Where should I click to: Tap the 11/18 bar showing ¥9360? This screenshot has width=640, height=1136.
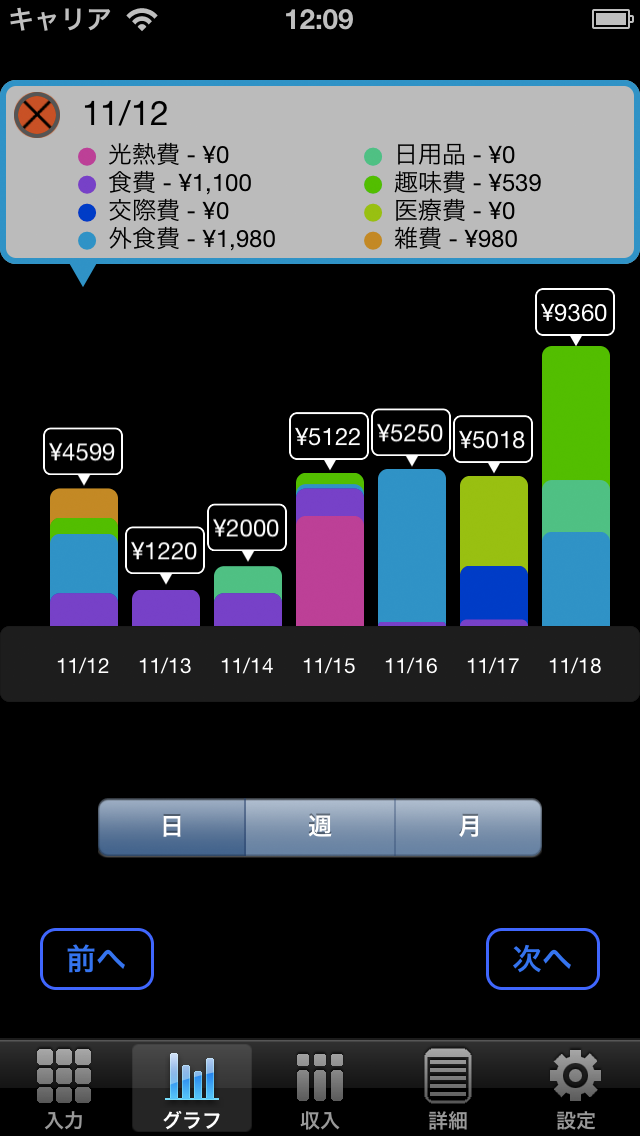(x=575, y=486)
